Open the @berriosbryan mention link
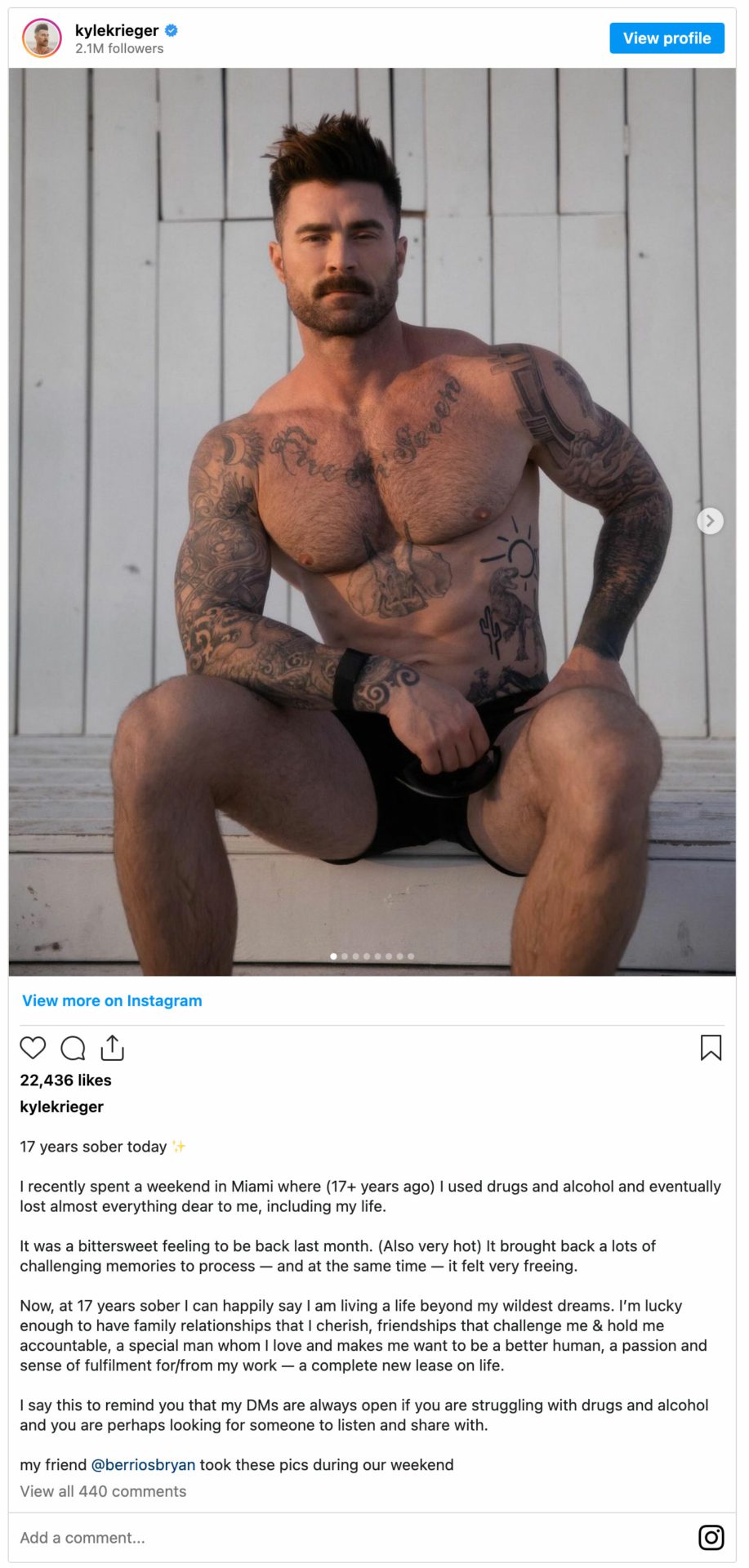749x1568 pixels. (x=143, y=1464)
